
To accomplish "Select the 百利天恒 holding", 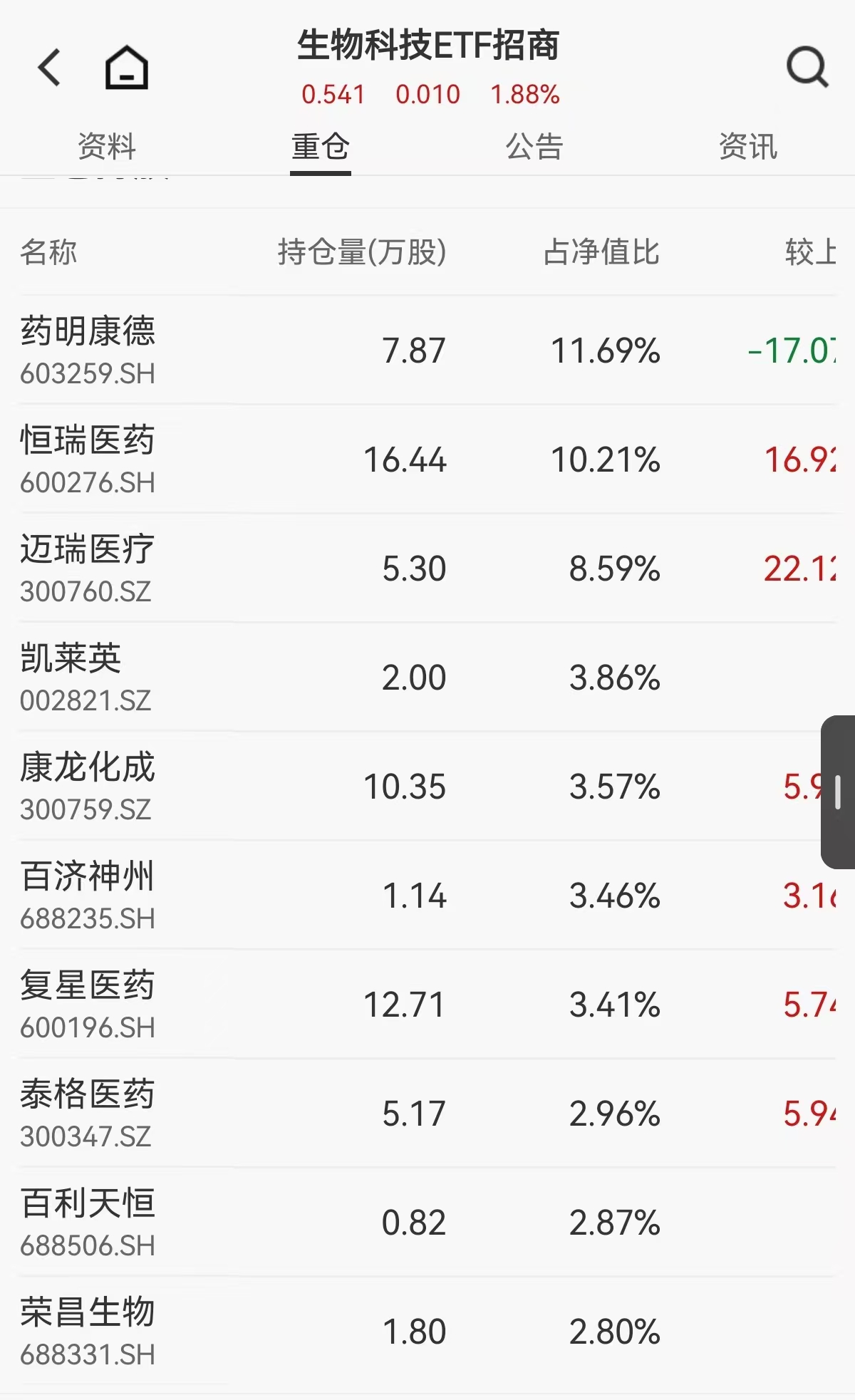I will click(427, 1223).
